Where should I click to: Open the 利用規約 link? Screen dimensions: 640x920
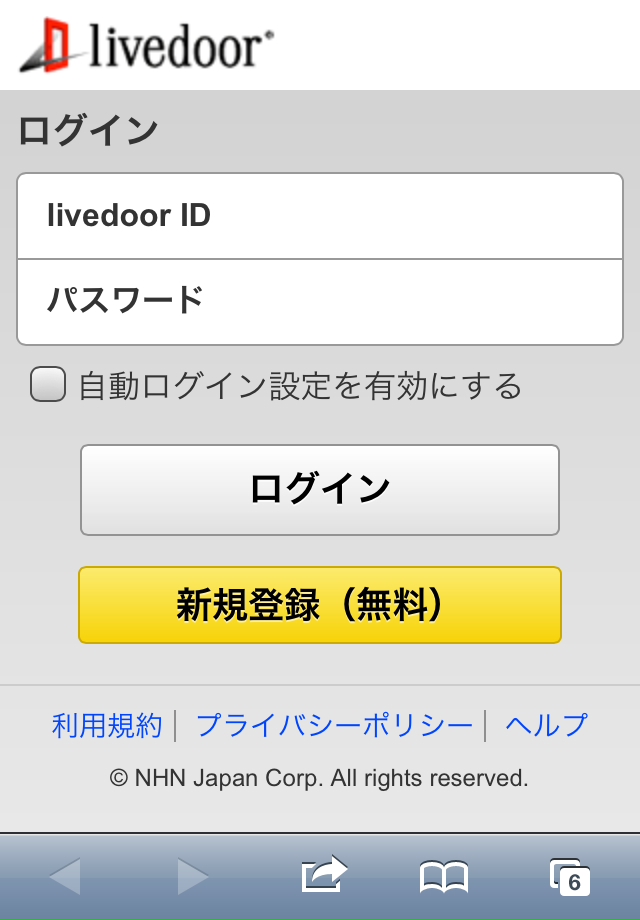click(107, 725)
